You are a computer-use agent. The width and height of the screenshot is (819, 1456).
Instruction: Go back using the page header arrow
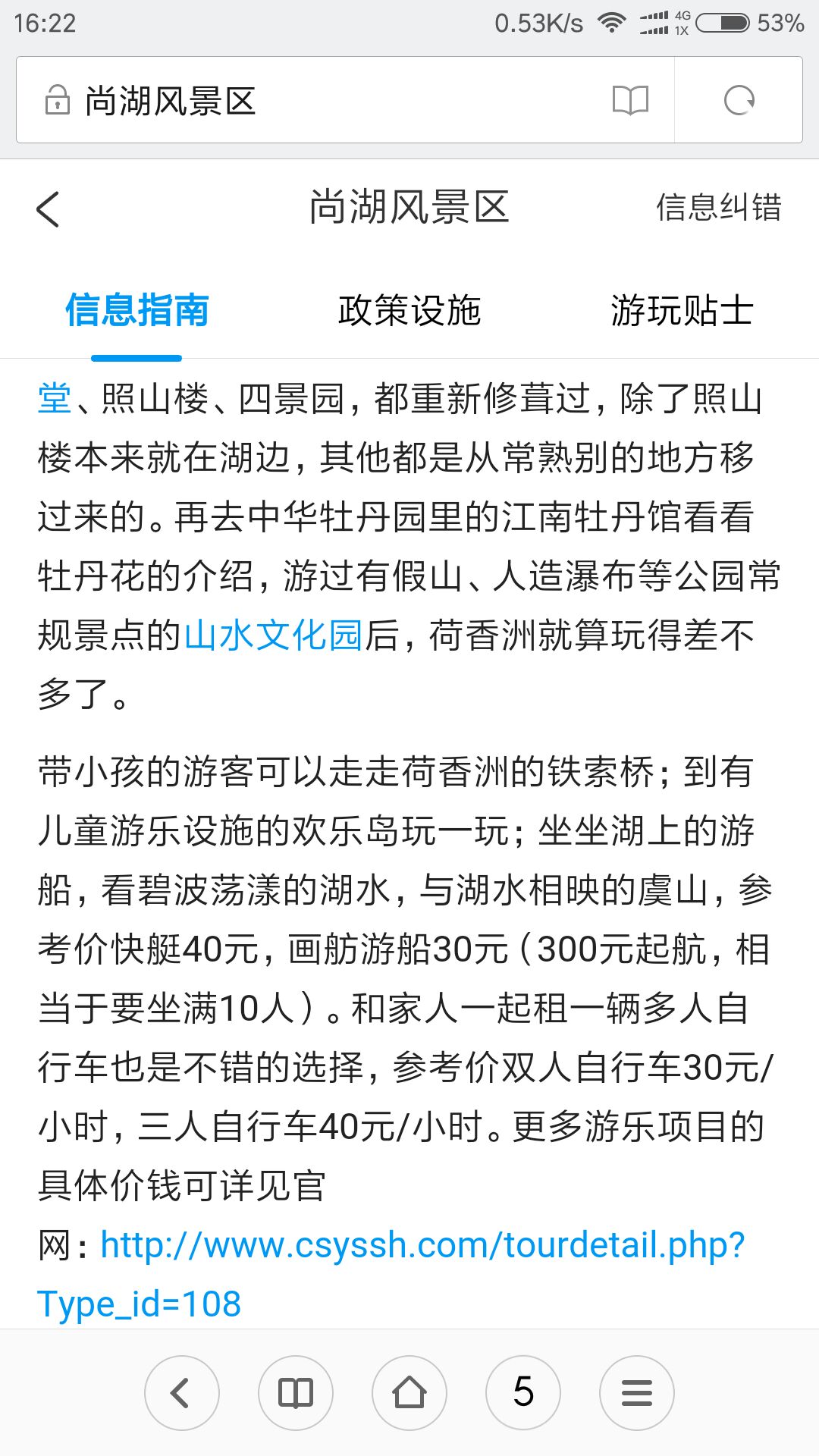[x=48, y=209]
